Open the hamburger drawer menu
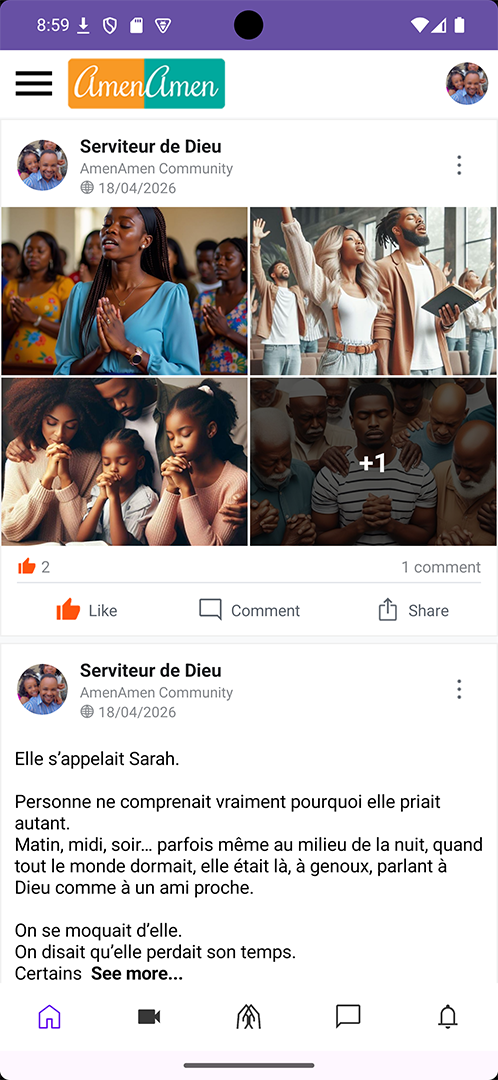Image resolution: width=498 pixels, height=1080 pixels. (x=34, y=83)
